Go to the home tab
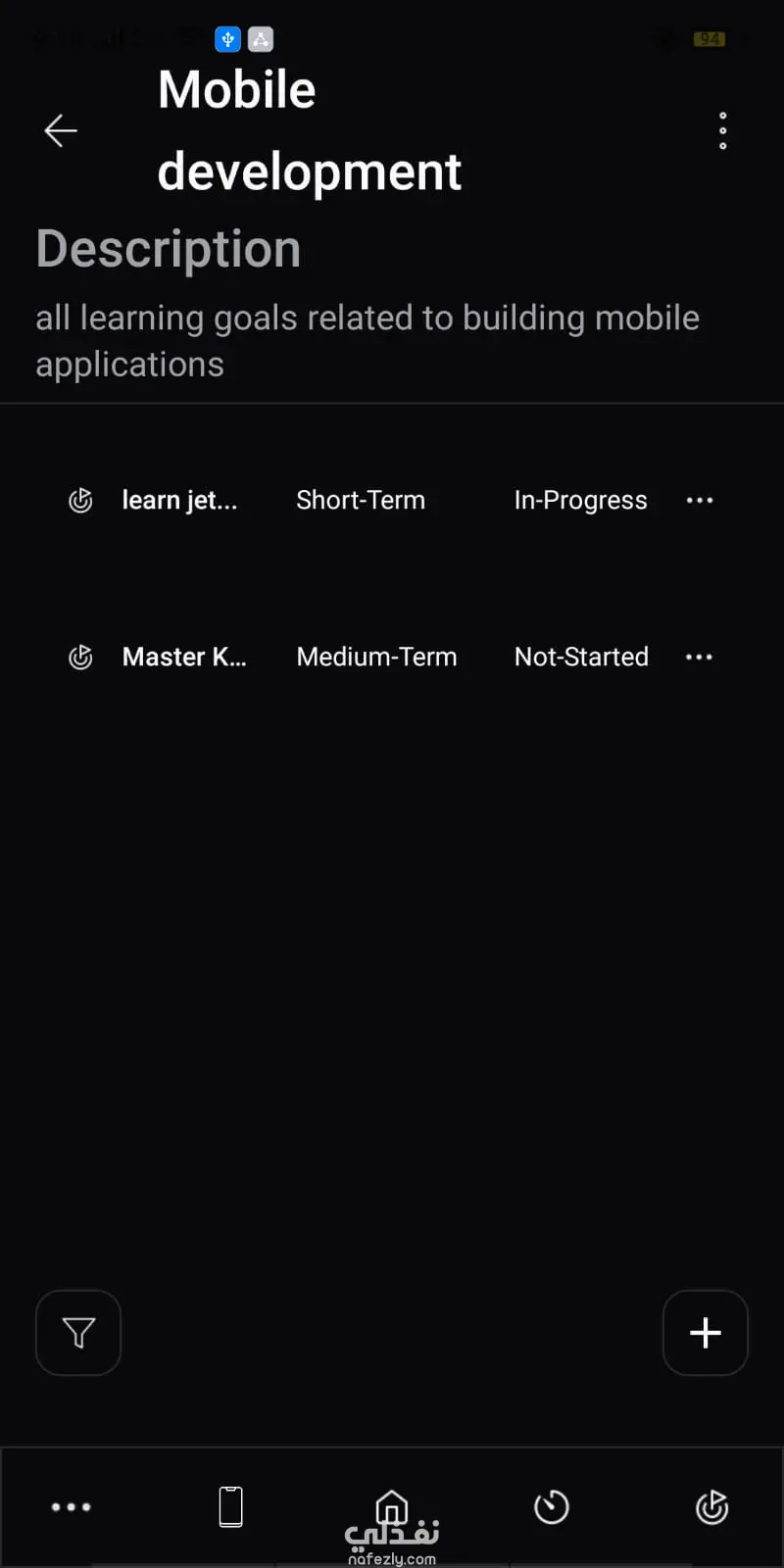Screen dimensions: 784x1568 tap(392, 1507)
